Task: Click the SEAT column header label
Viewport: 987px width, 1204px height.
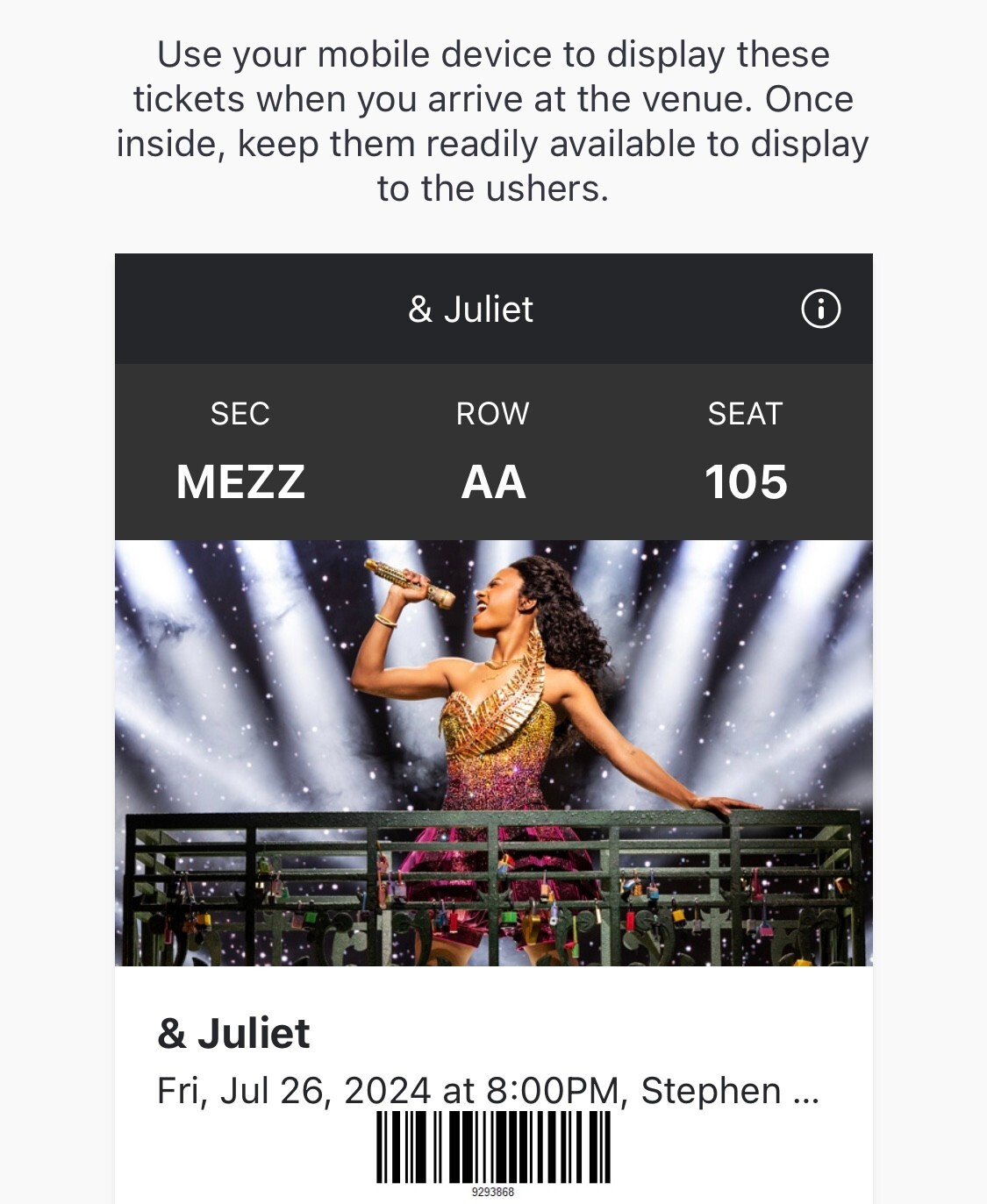Action: click(x=745, y=414)
